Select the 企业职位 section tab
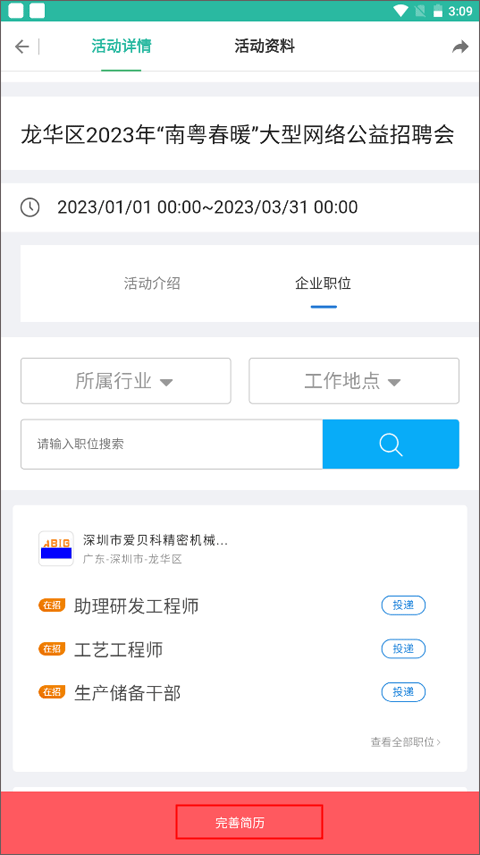The height and width of the screenshot is (855, 480). (323, 284)
